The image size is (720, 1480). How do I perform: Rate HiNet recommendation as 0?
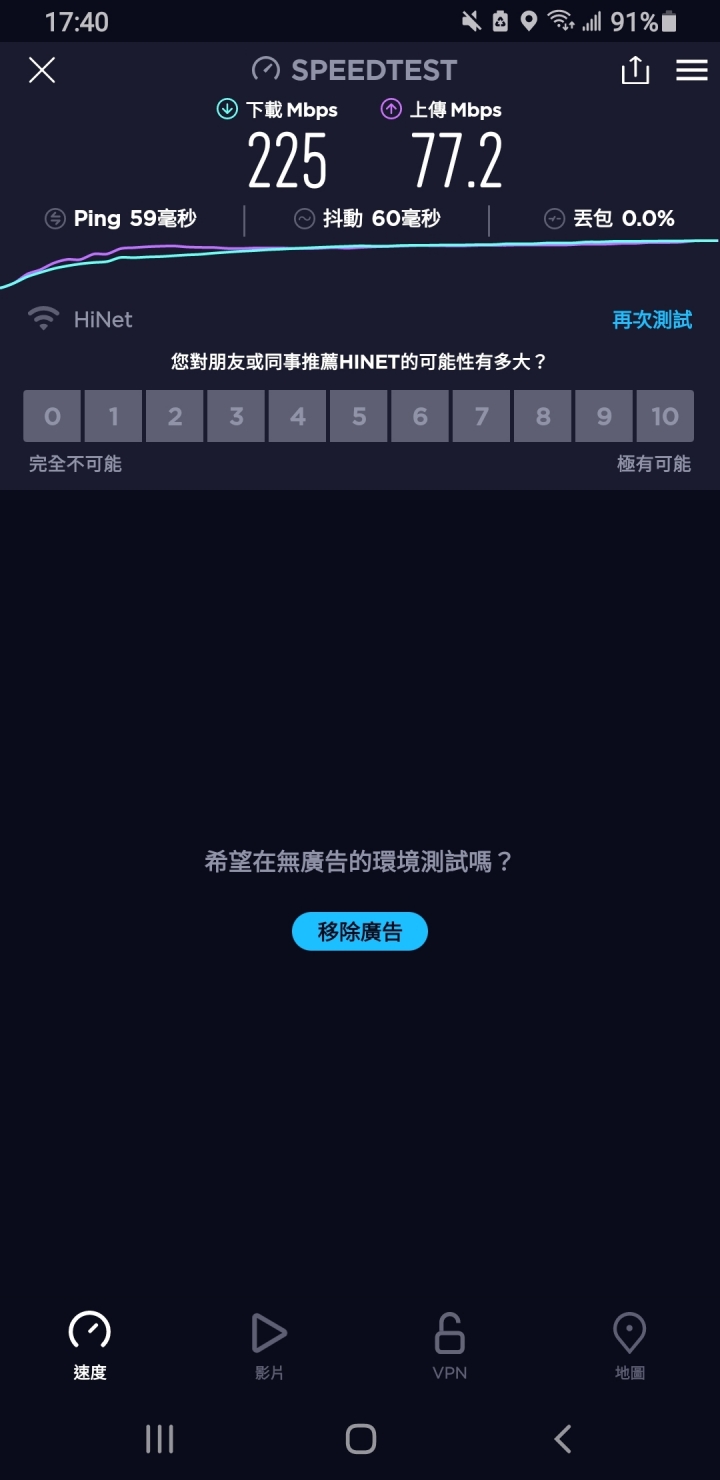(x=52, y=416)
